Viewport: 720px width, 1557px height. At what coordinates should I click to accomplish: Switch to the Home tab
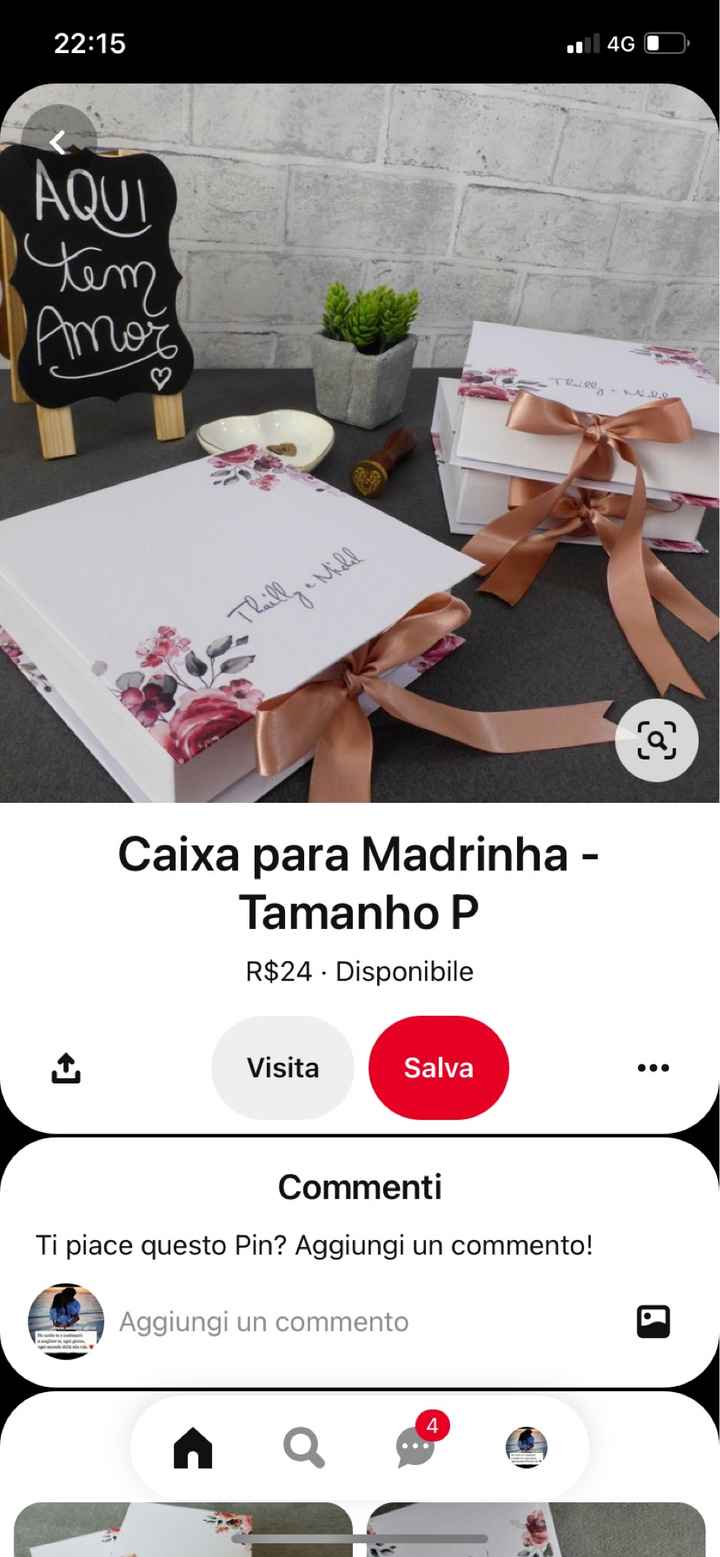(x=193, y=1447)
